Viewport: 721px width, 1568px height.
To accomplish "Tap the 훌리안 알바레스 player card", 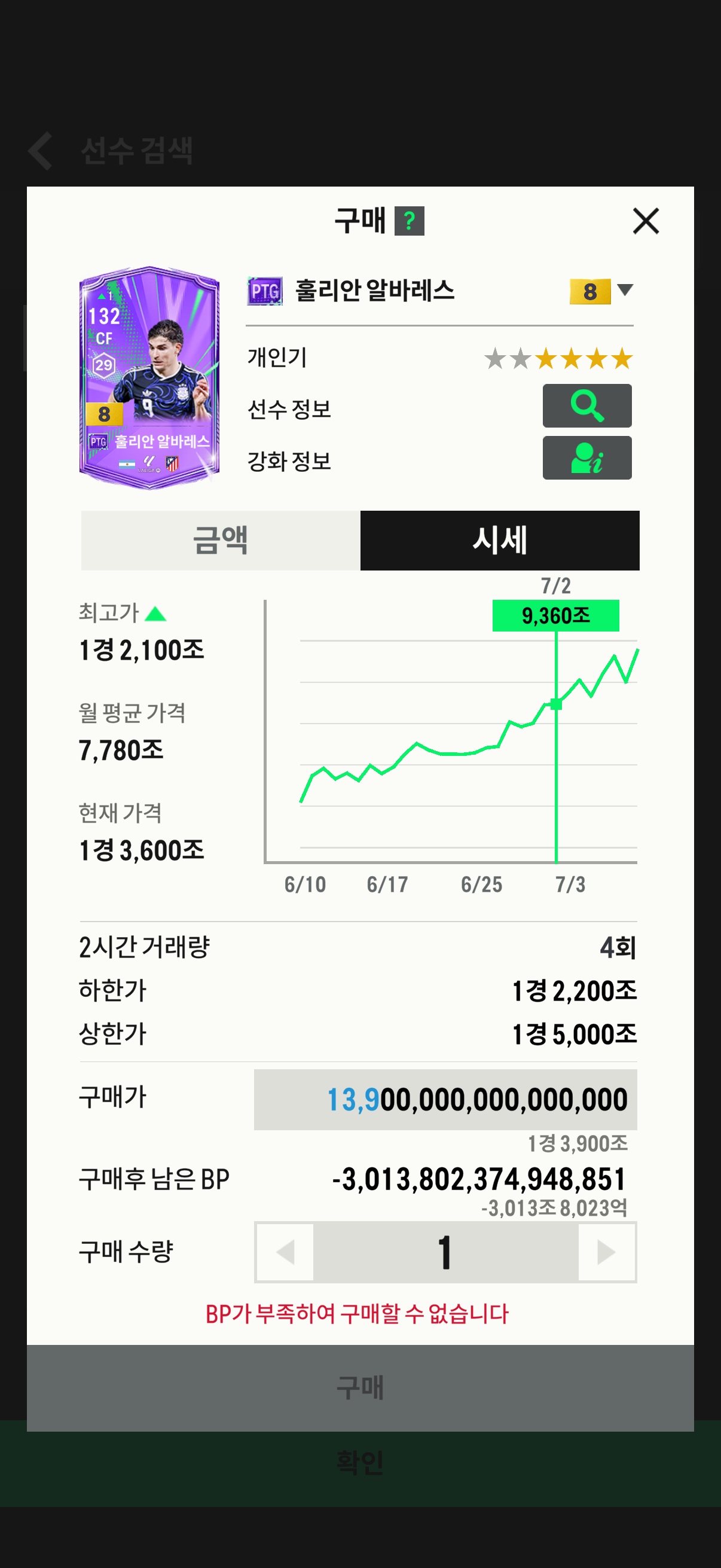I will click(149, 377).
